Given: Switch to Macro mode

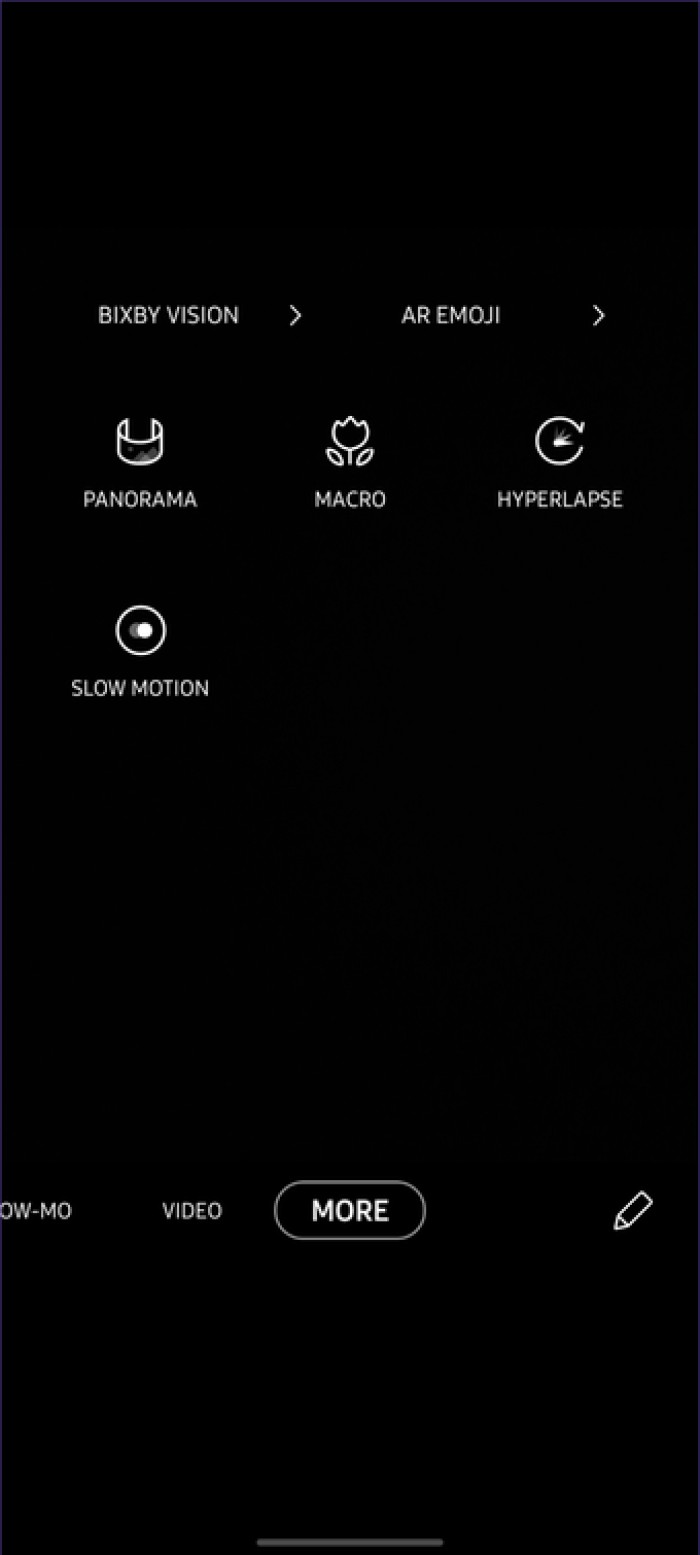Looking at the screenshot, I should point(350,462).
